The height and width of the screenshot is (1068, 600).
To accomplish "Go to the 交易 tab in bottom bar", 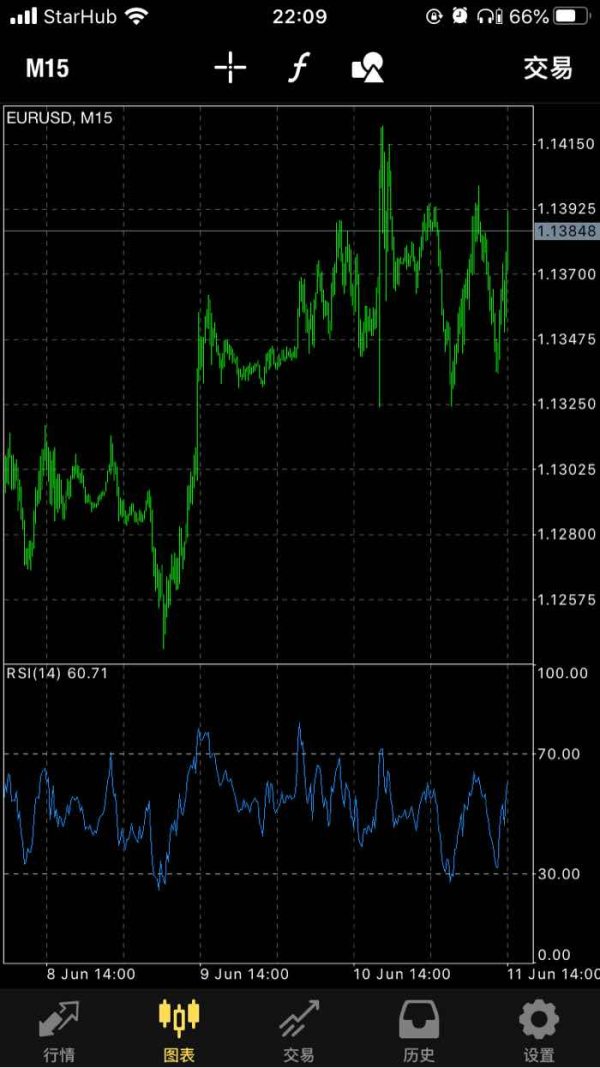I will tap(299, 1030).
